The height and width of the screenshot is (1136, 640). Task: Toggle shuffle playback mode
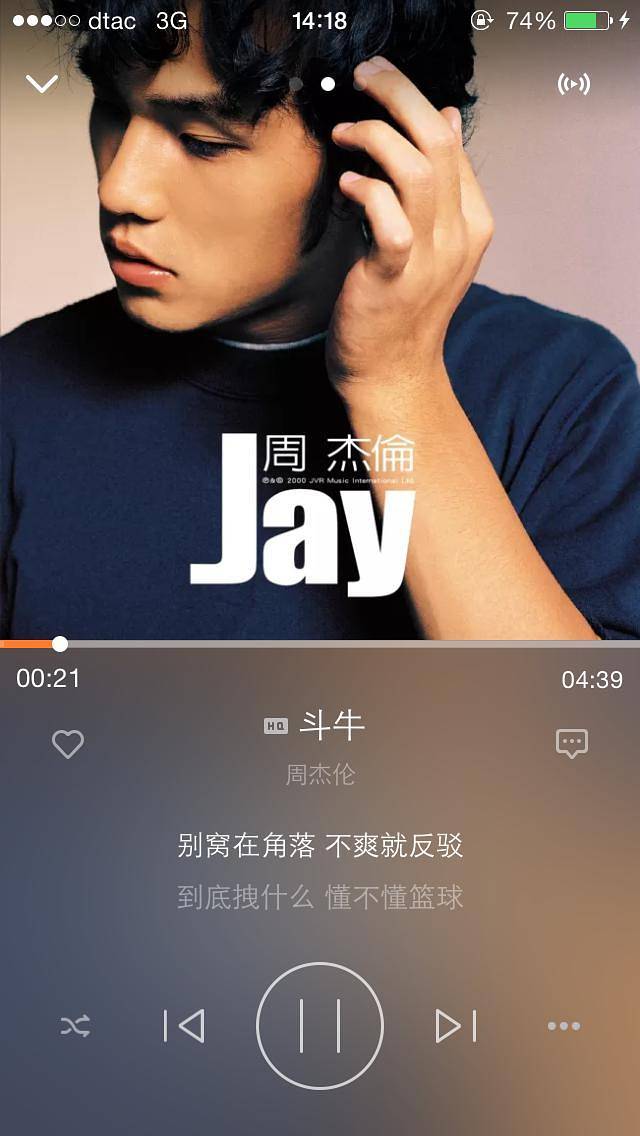pyautogui.click(x=75, y=1025)
